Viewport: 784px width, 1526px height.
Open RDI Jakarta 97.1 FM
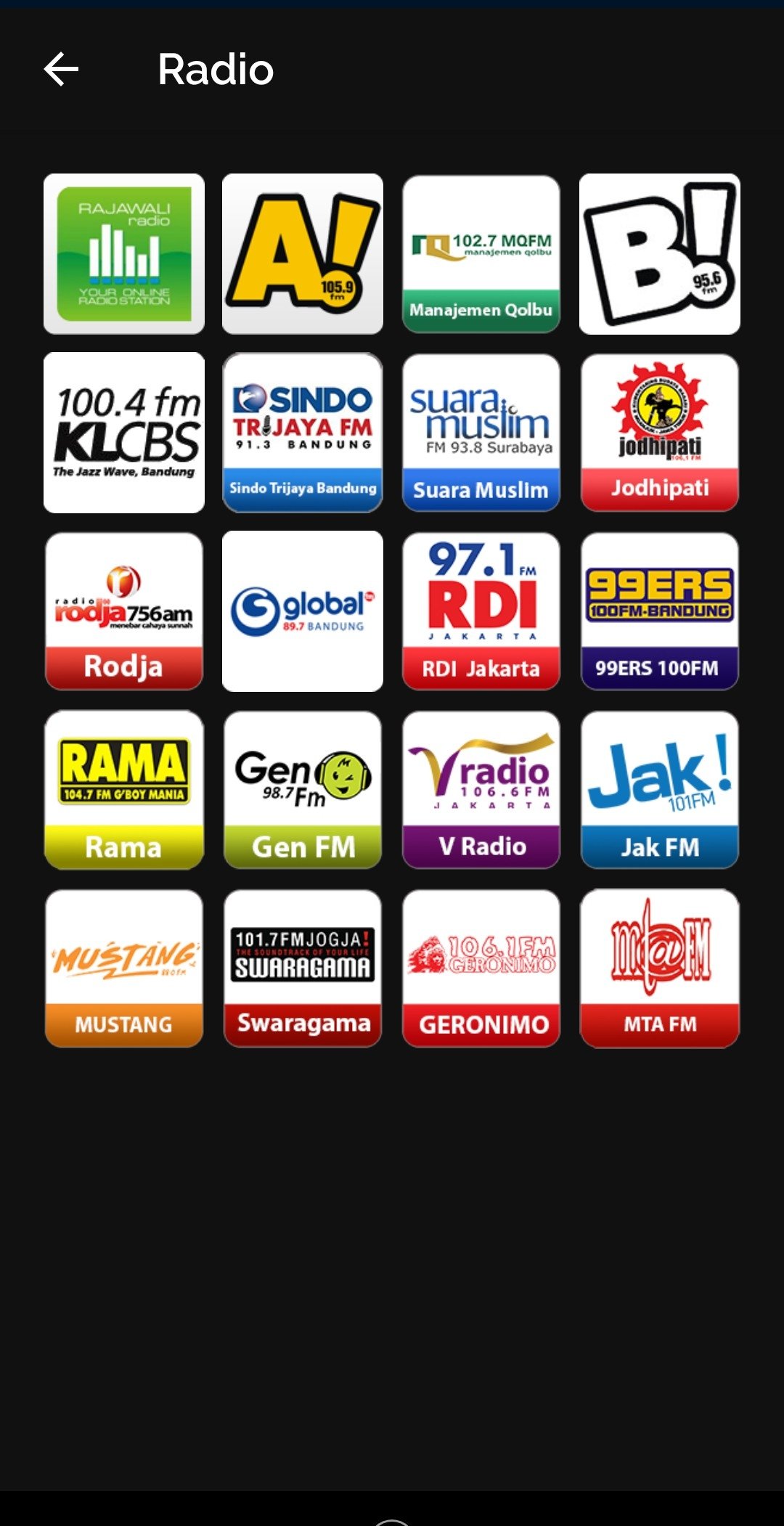click(x=481, y=611)
